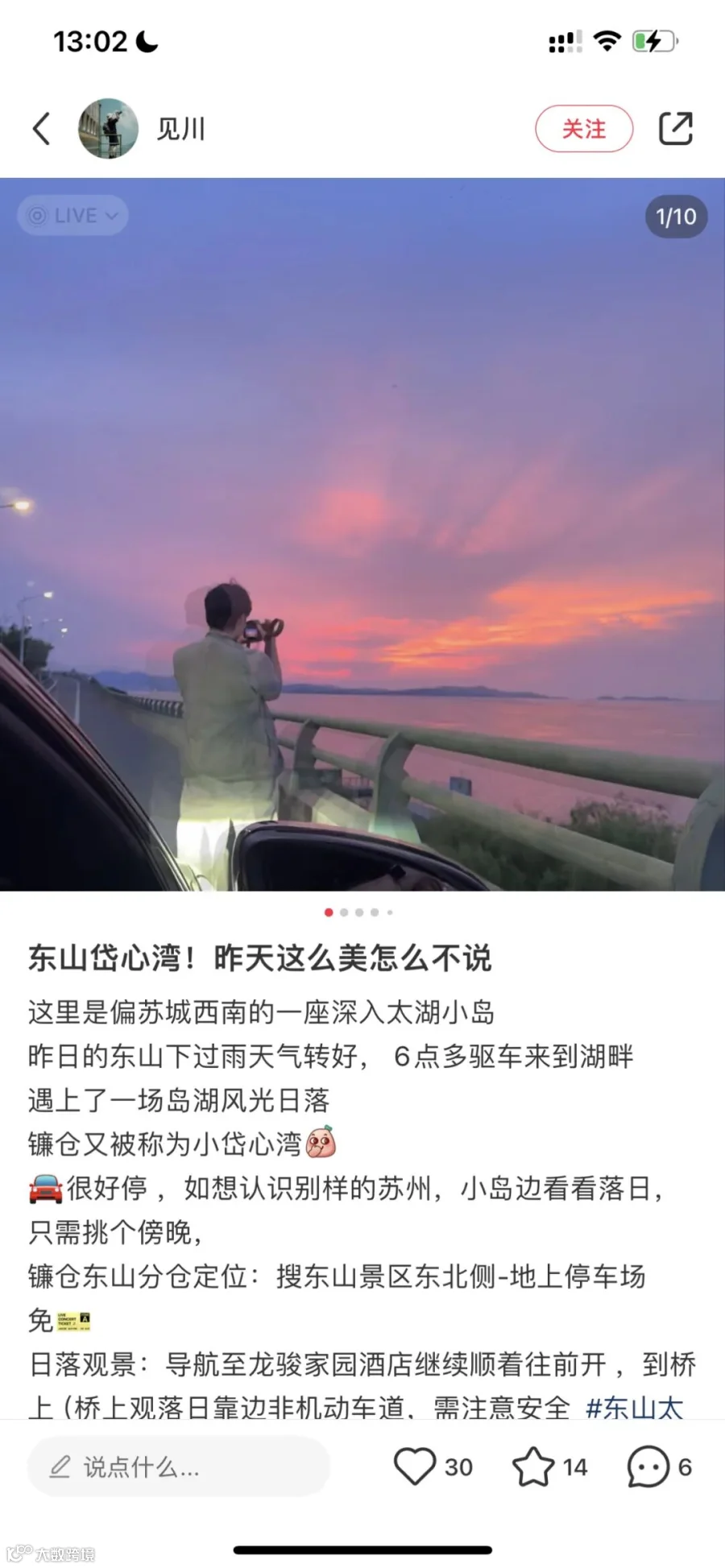Open the LIVE photo dropdown
The width and height of the screenshot is (725, 1568).
click(x=72, y=216)
